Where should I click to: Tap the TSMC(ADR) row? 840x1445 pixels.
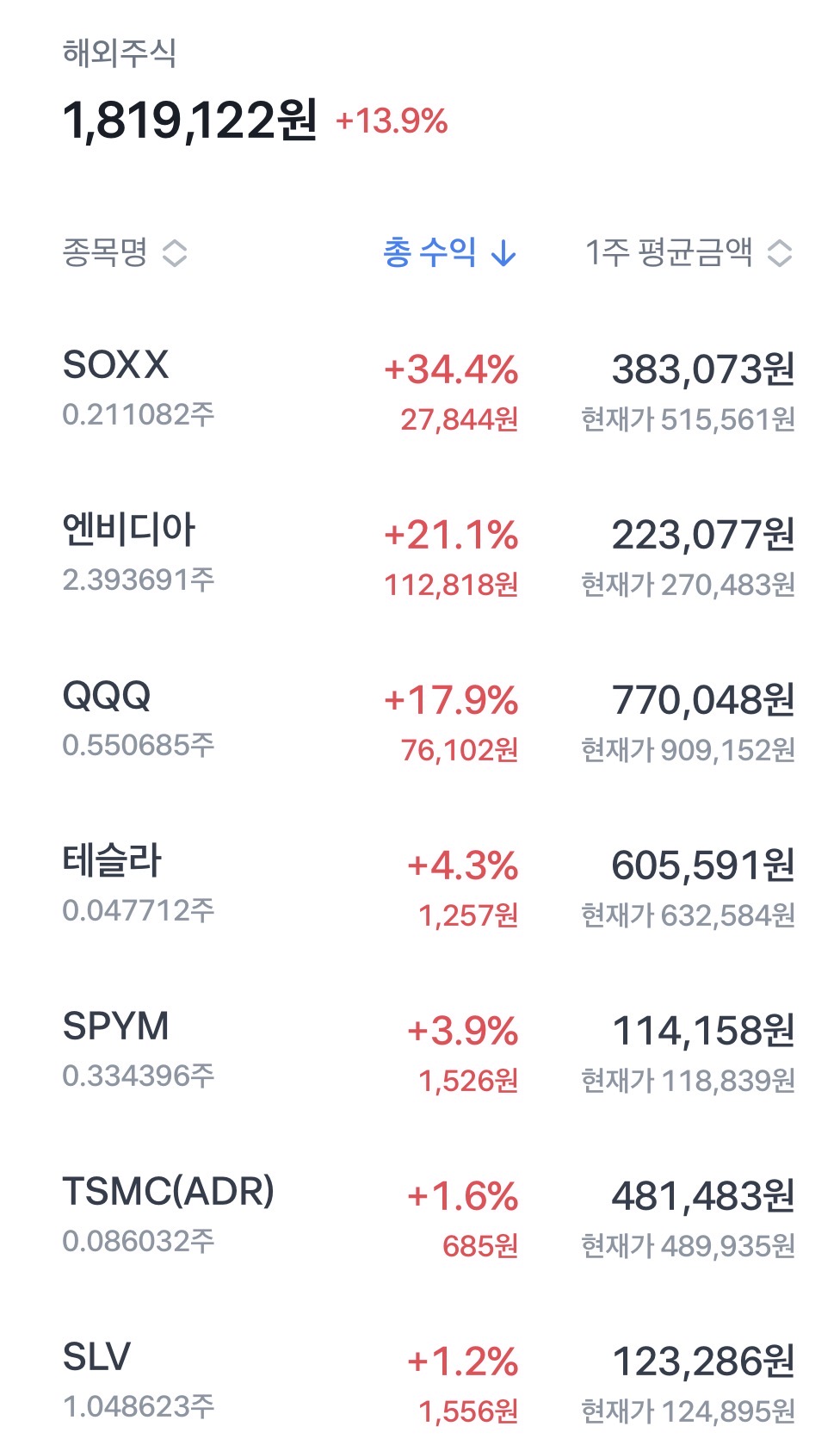pyautogui.click(x=169, y=1192)
